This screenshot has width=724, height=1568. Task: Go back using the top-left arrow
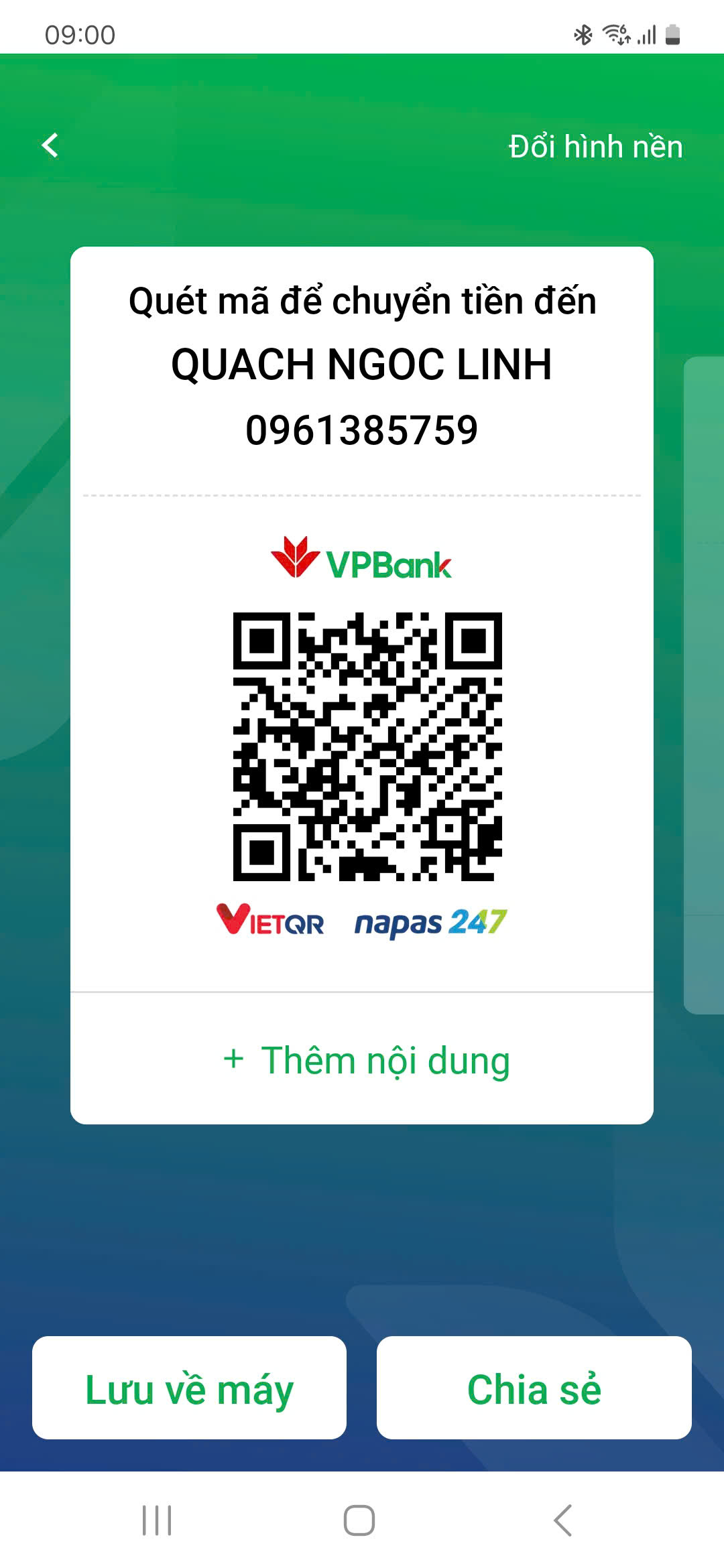50,145
